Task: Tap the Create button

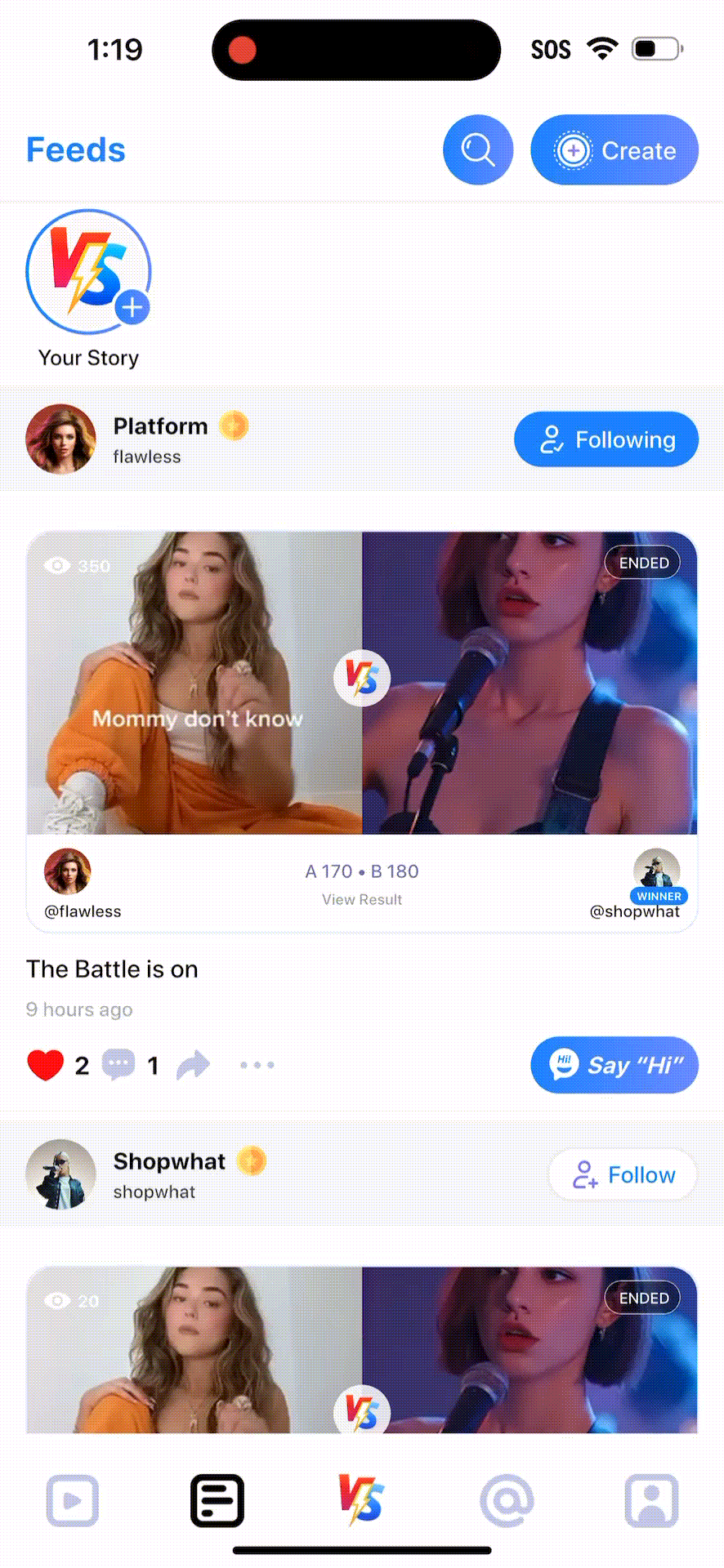Action: (x=615, y=150)
